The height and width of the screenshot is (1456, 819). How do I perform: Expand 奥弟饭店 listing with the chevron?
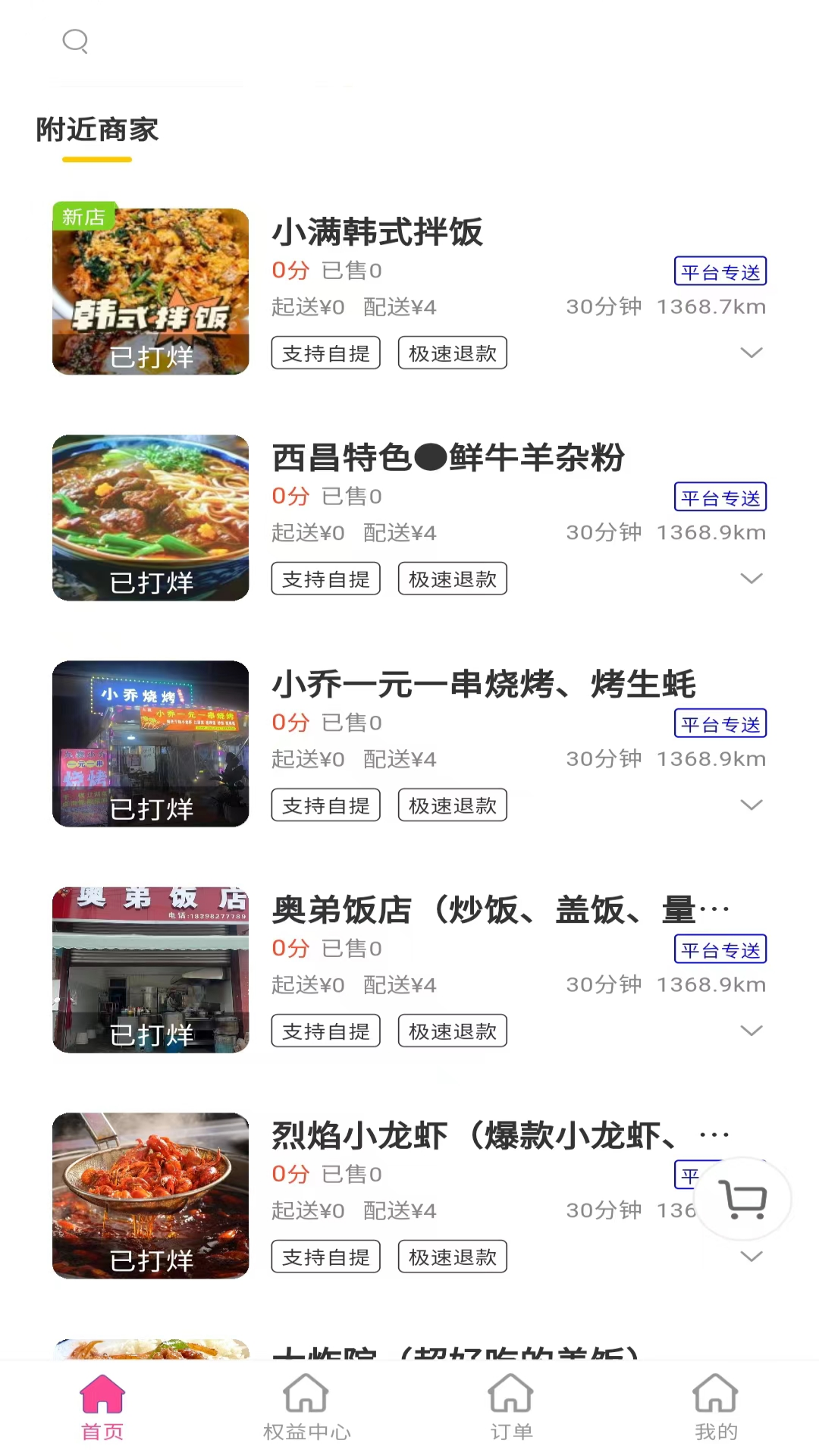(x=752, y=1031)
